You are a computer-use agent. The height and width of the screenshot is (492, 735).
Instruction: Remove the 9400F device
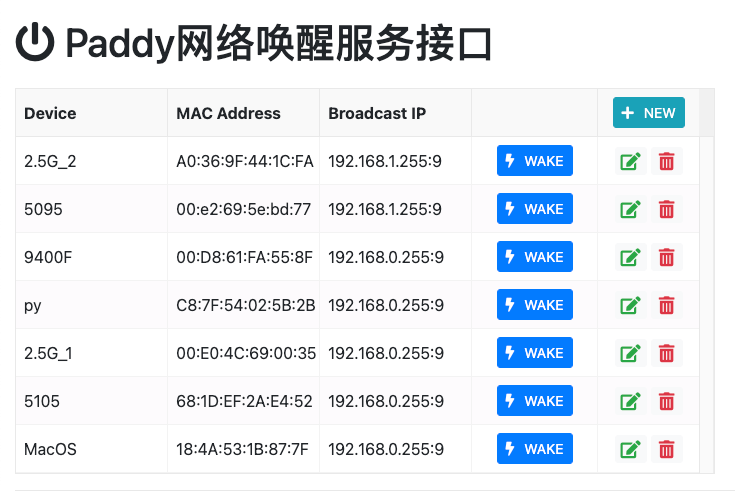click(x=667, y=257)
